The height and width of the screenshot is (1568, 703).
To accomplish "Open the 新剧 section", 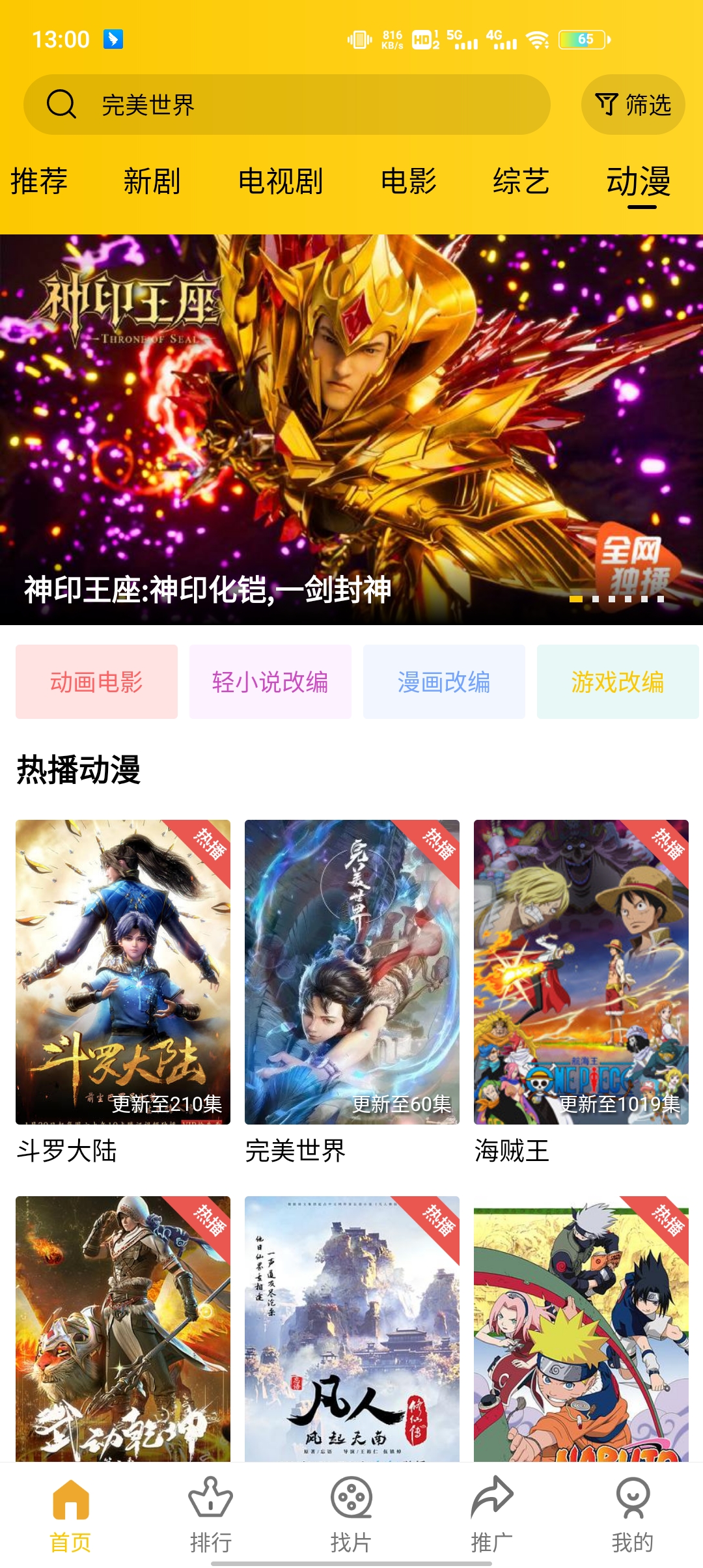I will (151, 183).
